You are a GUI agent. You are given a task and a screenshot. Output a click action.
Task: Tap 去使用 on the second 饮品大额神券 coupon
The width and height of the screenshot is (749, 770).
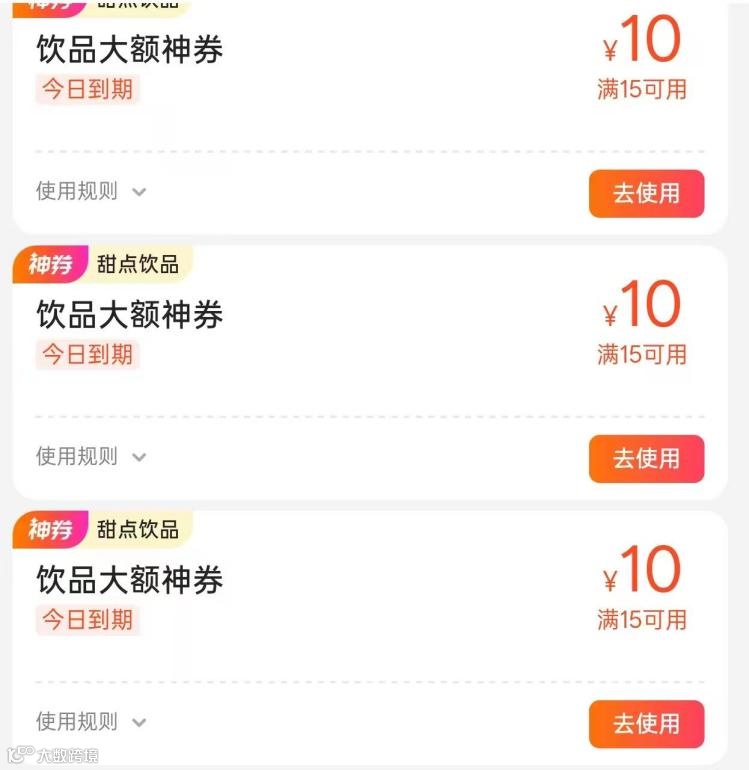(646, 459)
